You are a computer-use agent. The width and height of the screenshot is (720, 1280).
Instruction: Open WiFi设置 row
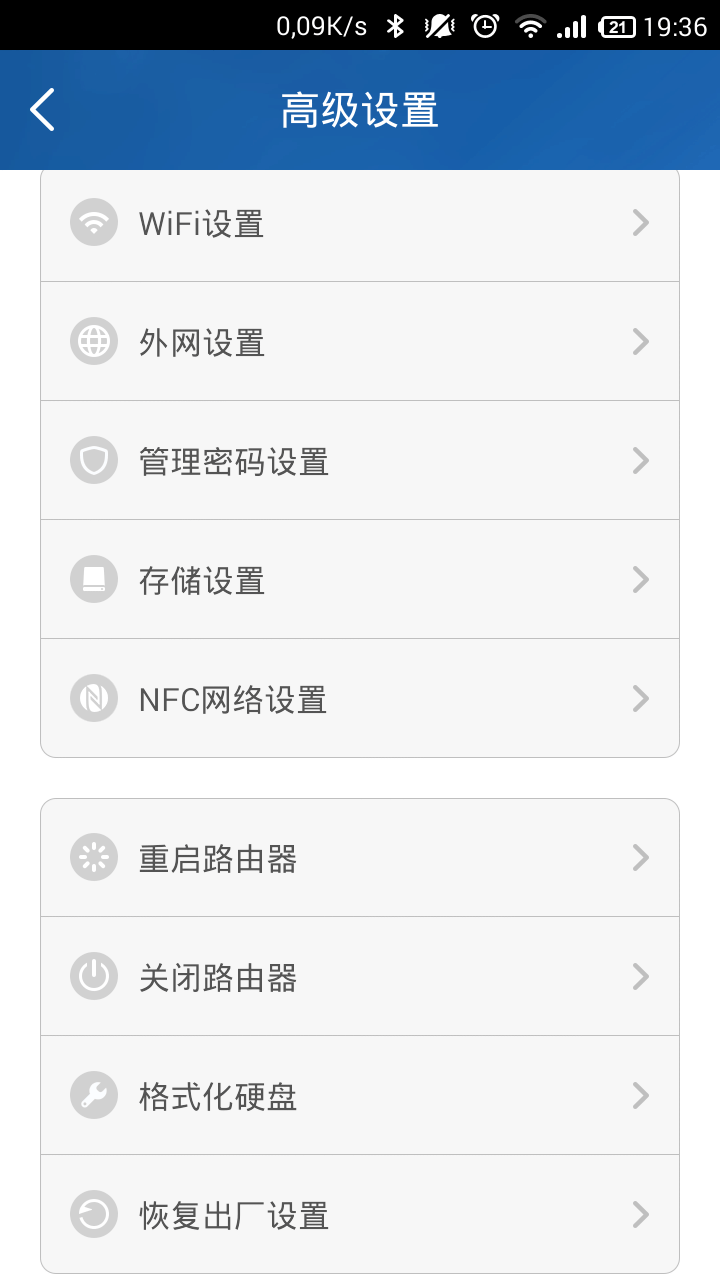click(x=360, y=223)
